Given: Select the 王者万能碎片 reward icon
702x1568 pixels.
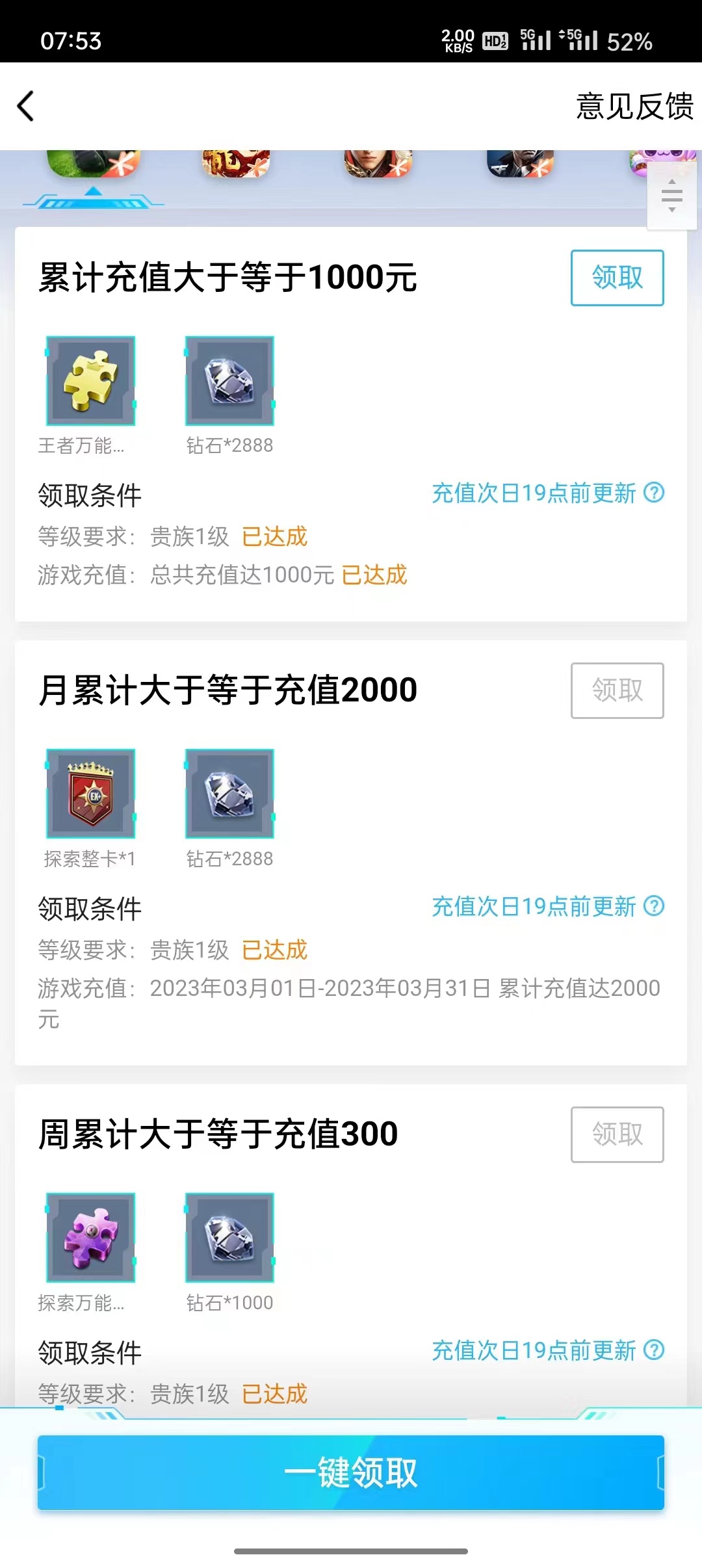Looking at the screenshot, I should [x=90, y=380].
